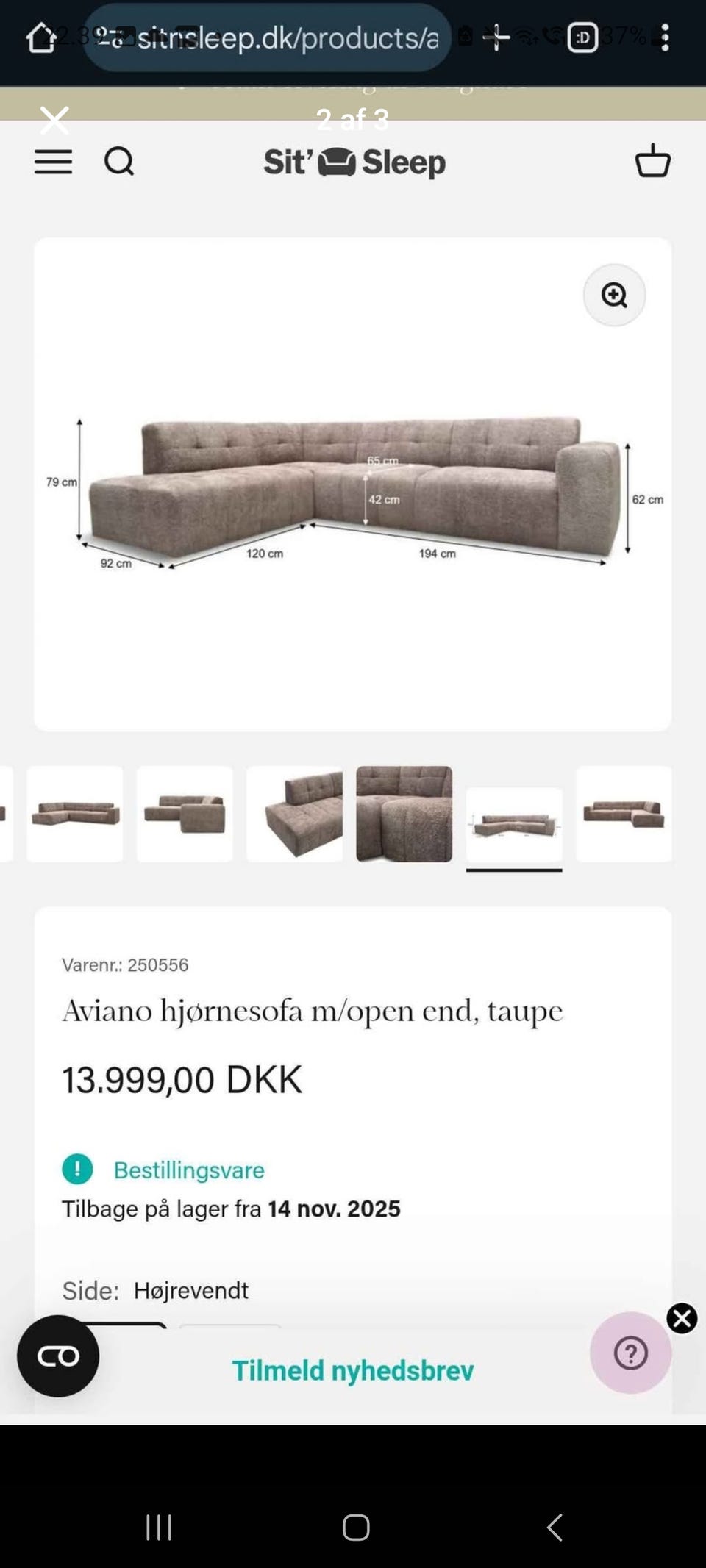This screenshot has width=706, height=1568.
Task: Close the image viewer with the X
Action: pyautogui.click(x=54, y=120)
